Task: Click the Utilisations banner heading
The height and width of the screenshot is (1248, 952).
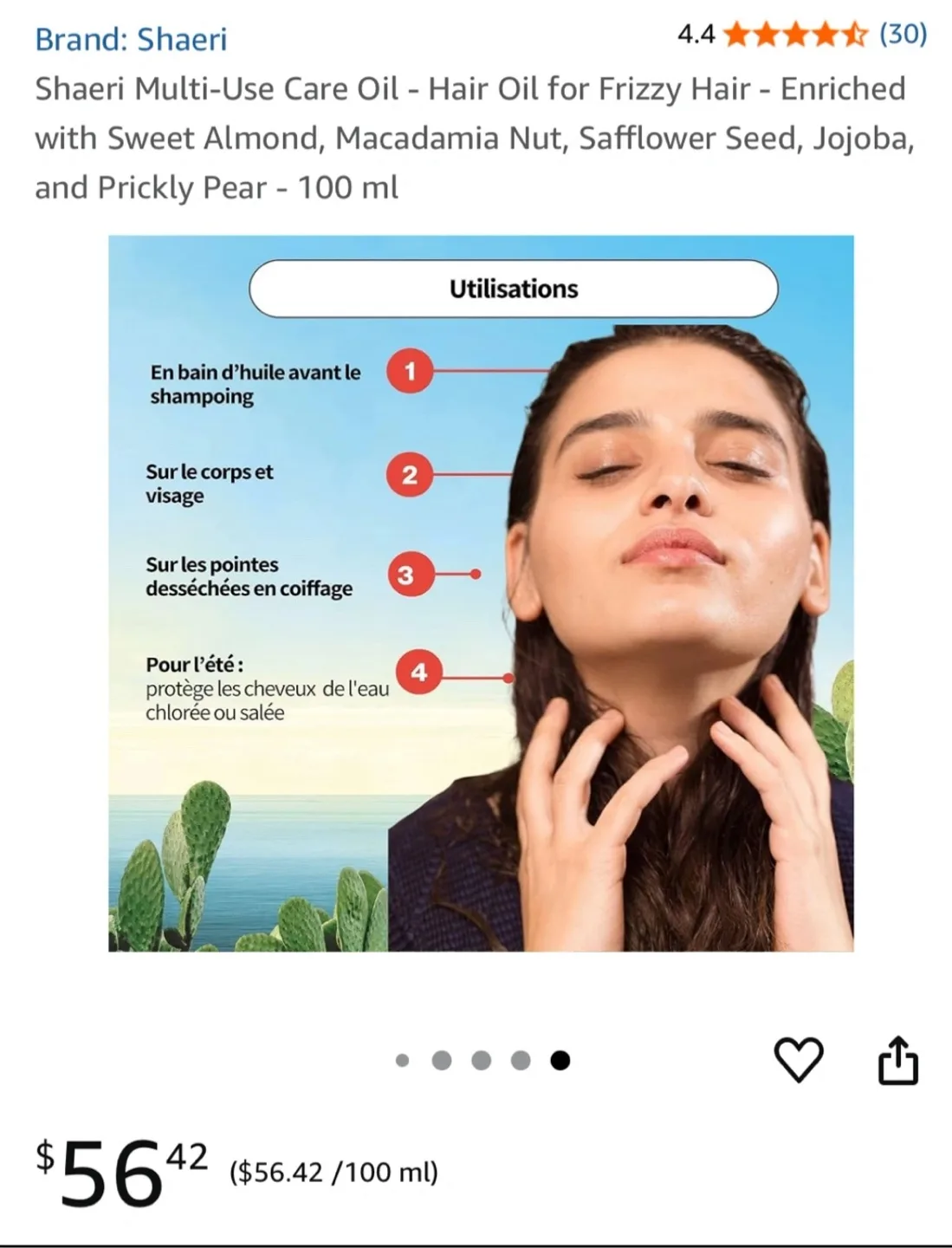Action: coord(515,288)
